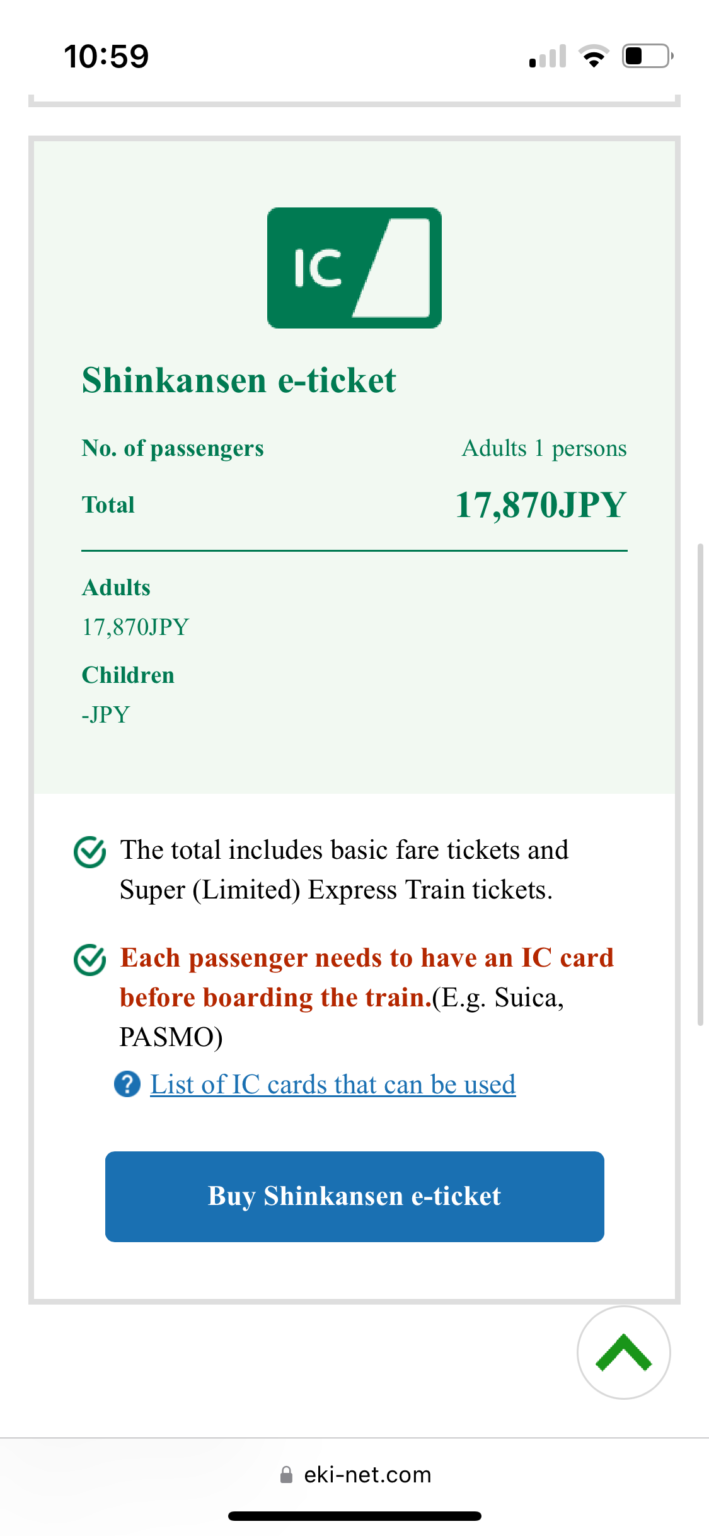709x1536 pixels.
Task: Tap Buy Shinkansen e-ticket button
Action: [x=354, y=1196]
